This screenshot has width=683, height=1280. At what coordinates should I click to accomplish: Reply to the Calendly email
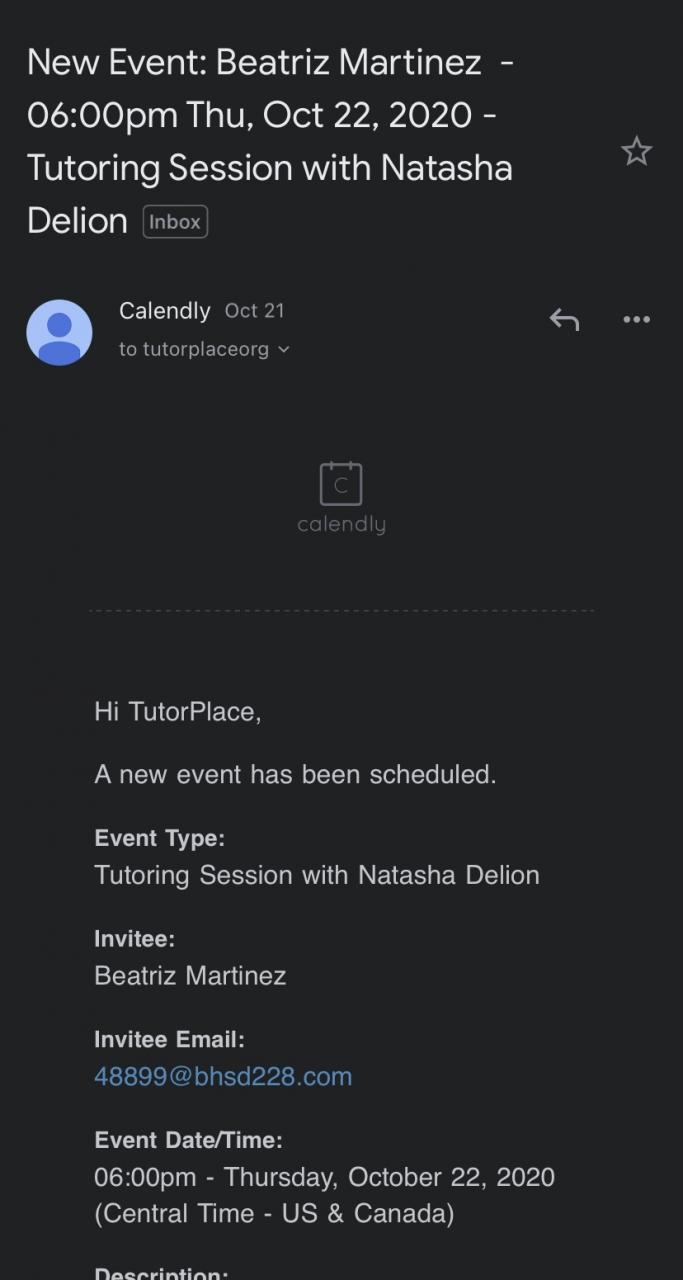tap(564, 320)
